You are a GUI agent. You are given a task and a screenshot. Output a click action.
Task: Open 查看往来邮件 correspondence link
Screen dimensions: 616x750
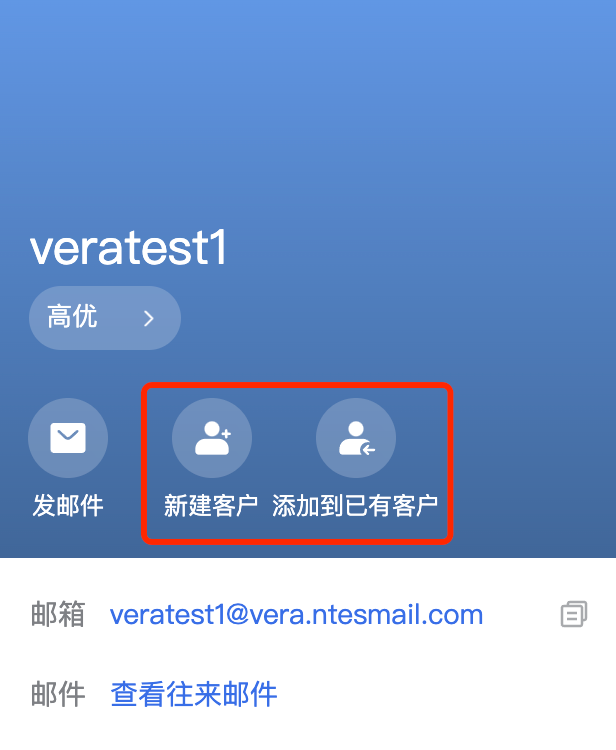click(193, 693)
